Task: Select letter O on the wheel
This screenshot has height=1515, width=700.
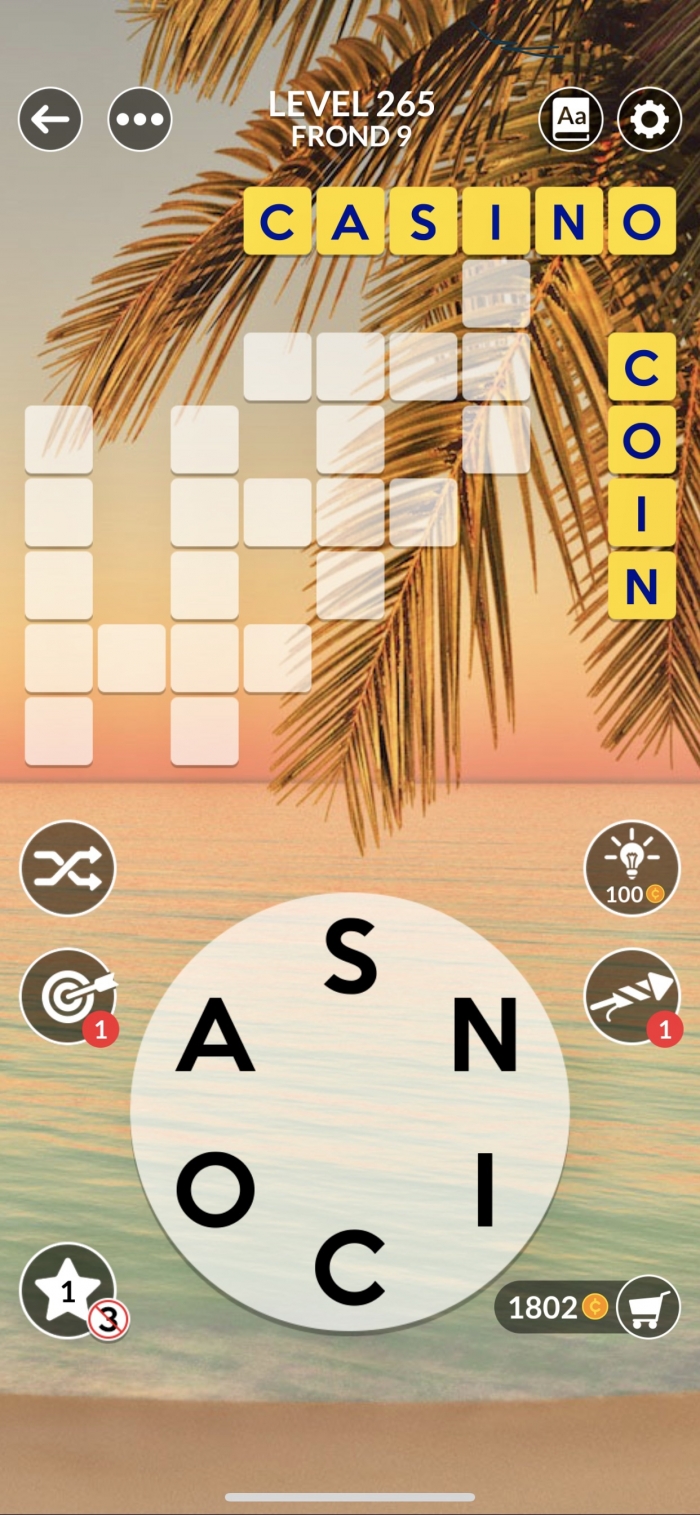Action: click(x=215, y=1189)
